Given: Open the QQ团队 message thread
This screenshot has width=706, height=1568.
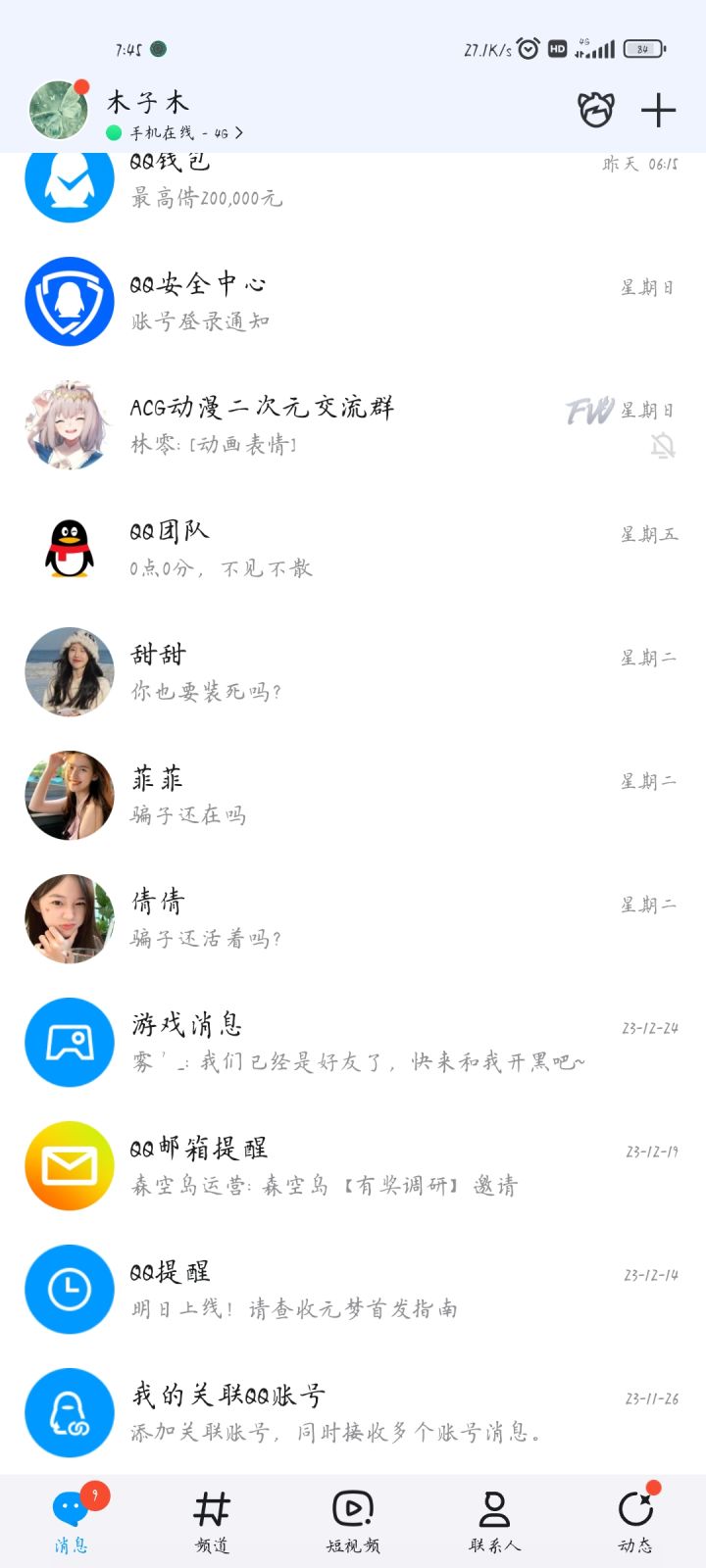Looking at the screenshot, I should click(353, 549).
